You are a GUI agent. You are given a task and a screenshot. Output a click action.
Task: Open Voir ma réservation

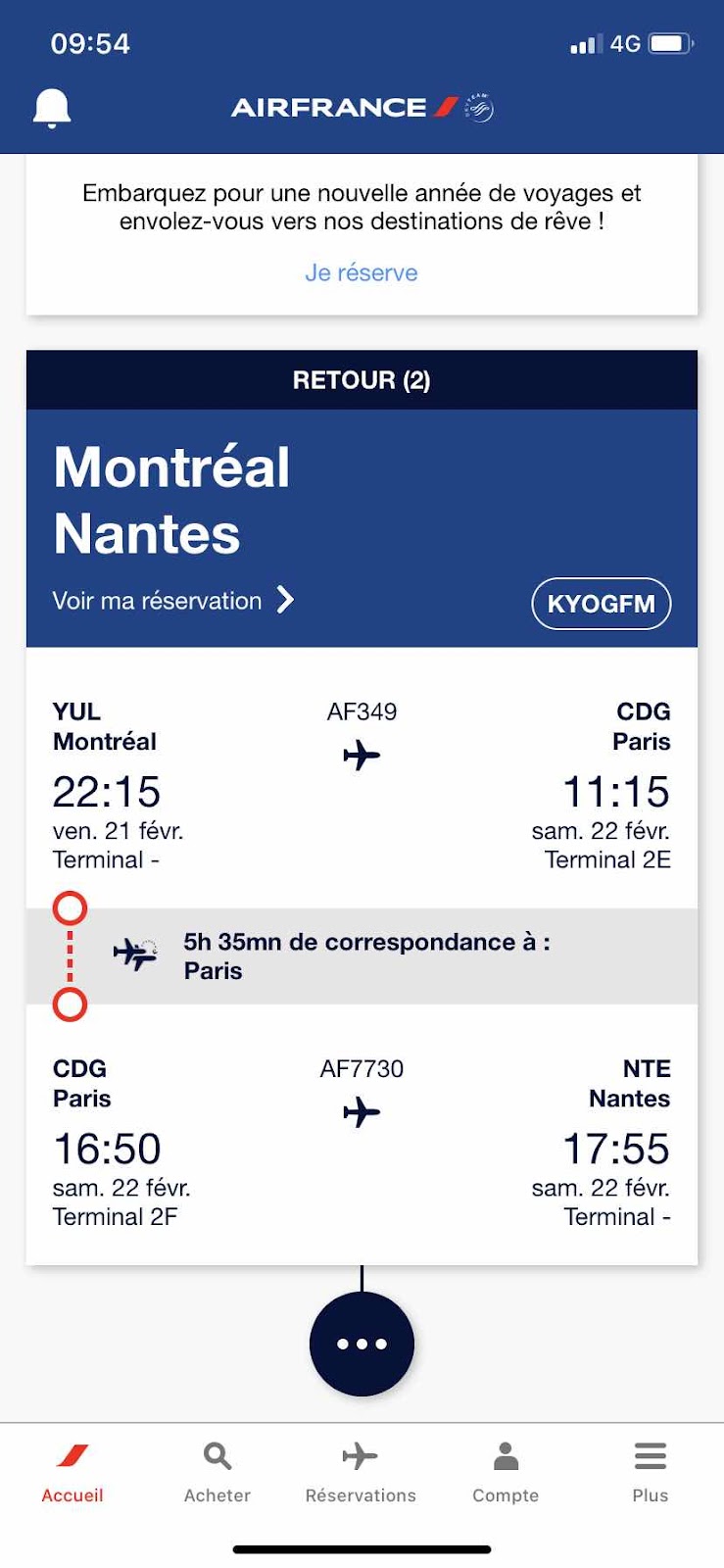coord(173,600)
